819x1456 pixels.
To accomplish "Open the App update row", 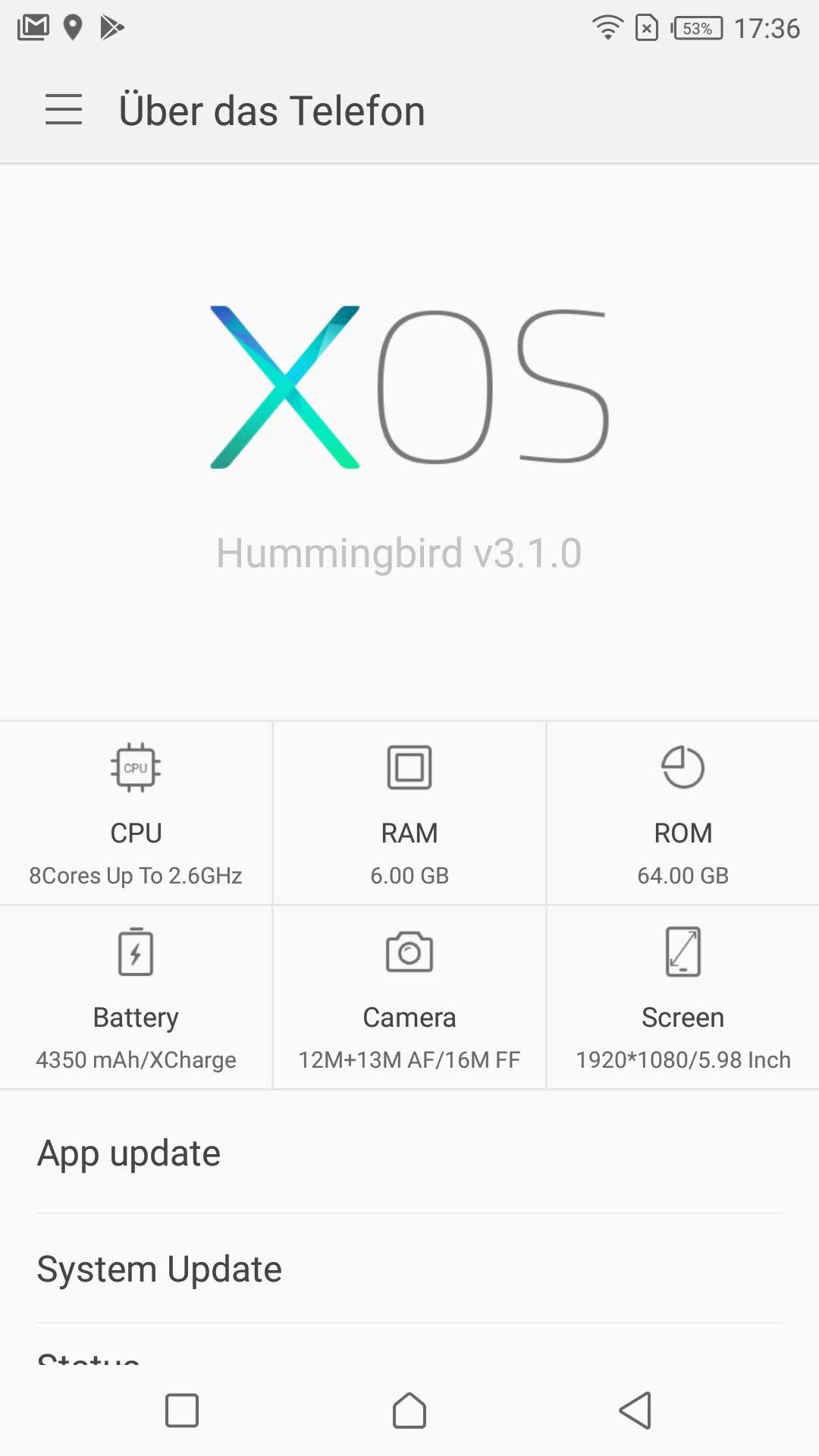I will click(409, 1153).
